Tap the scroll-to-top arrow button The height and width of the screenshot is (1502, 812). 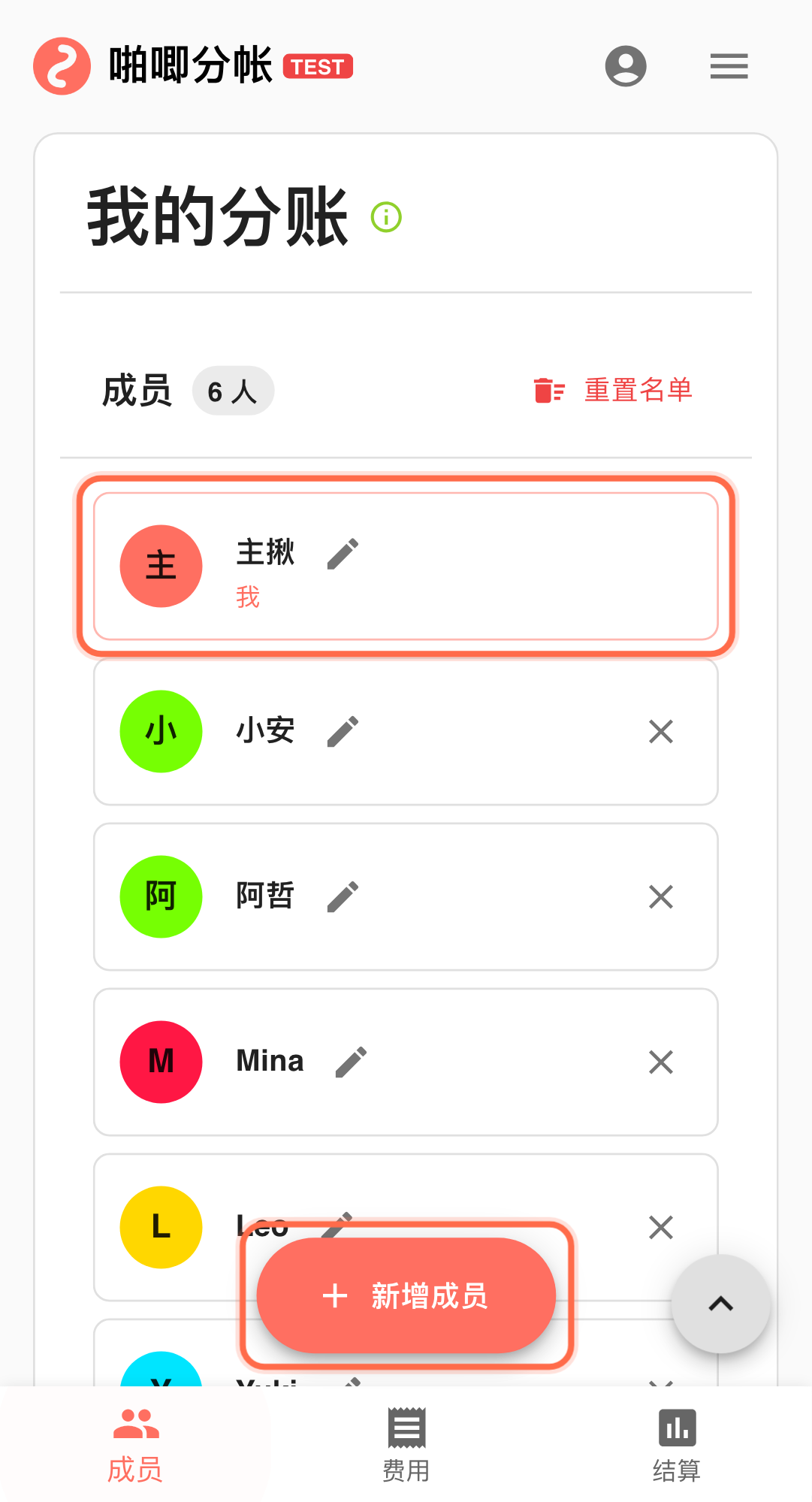click(x=720, y=1304)
